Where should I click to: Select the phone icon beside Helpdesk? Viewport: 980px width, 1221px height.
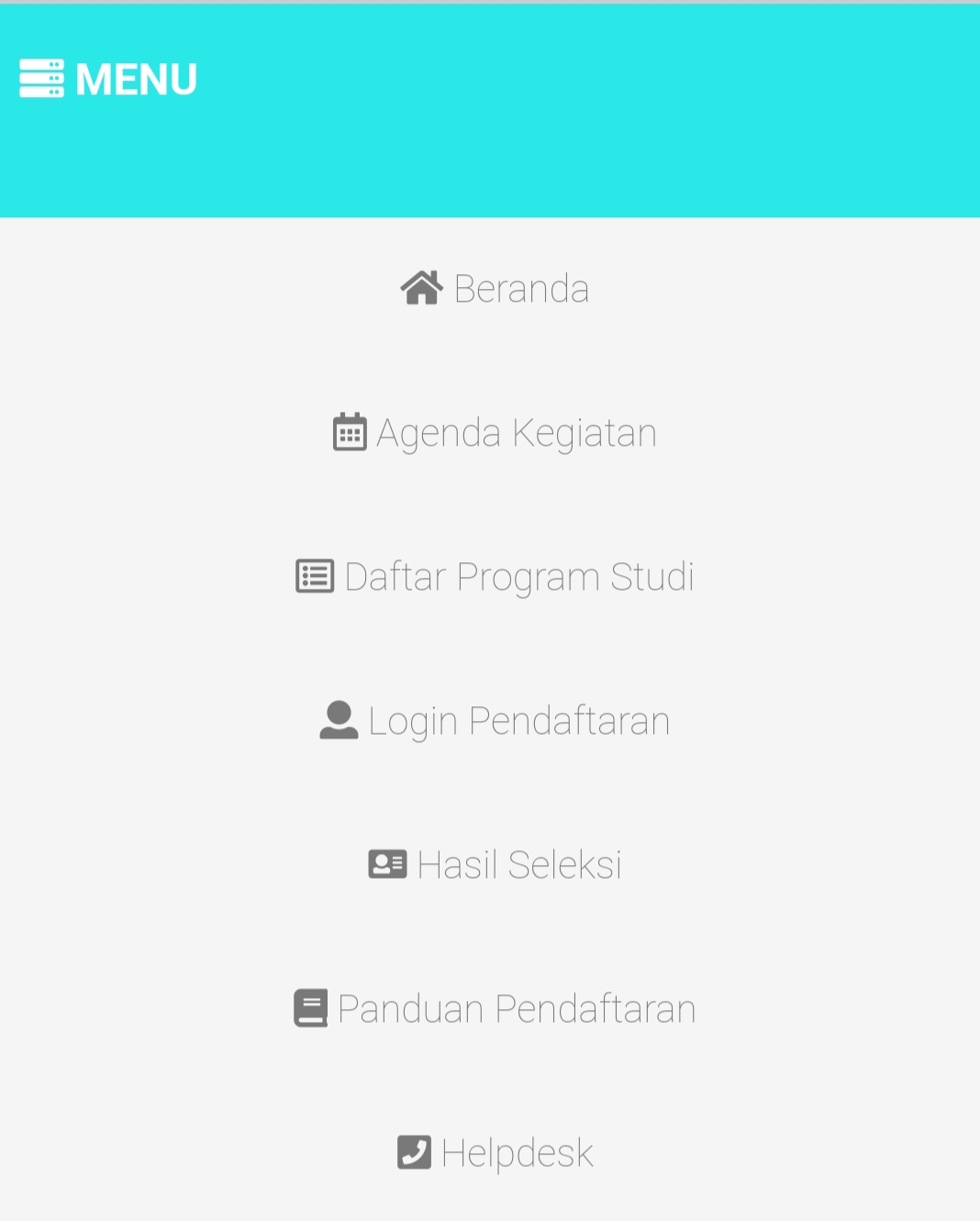[x=414, y=1151]
